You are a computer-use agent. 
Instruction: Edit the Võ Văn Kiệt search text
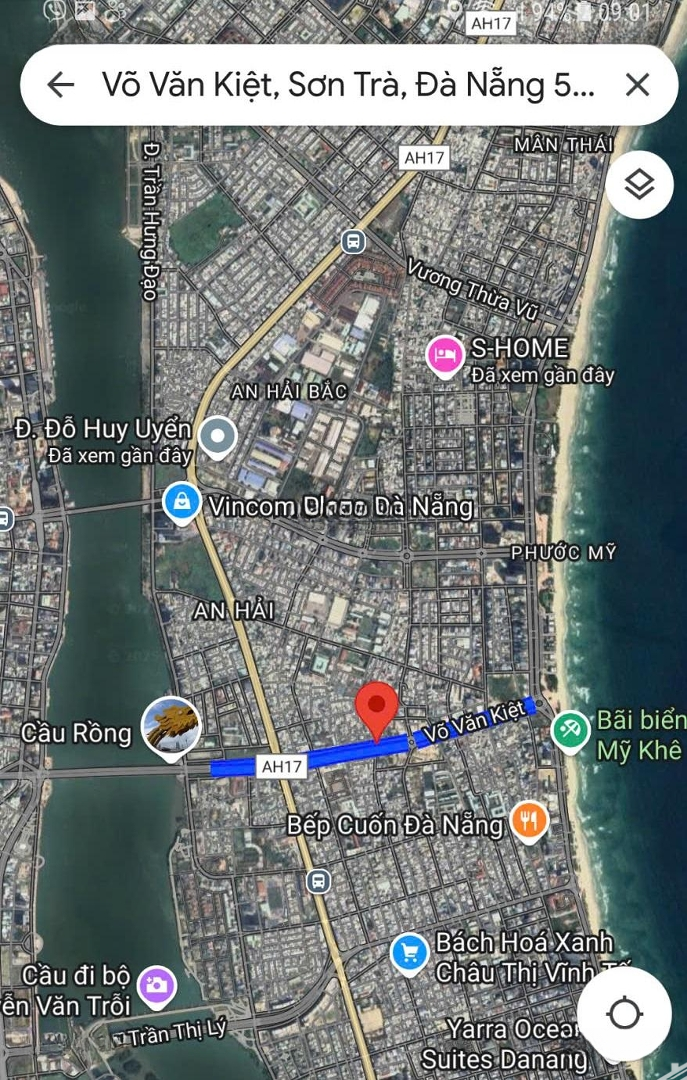coord(348,85)
